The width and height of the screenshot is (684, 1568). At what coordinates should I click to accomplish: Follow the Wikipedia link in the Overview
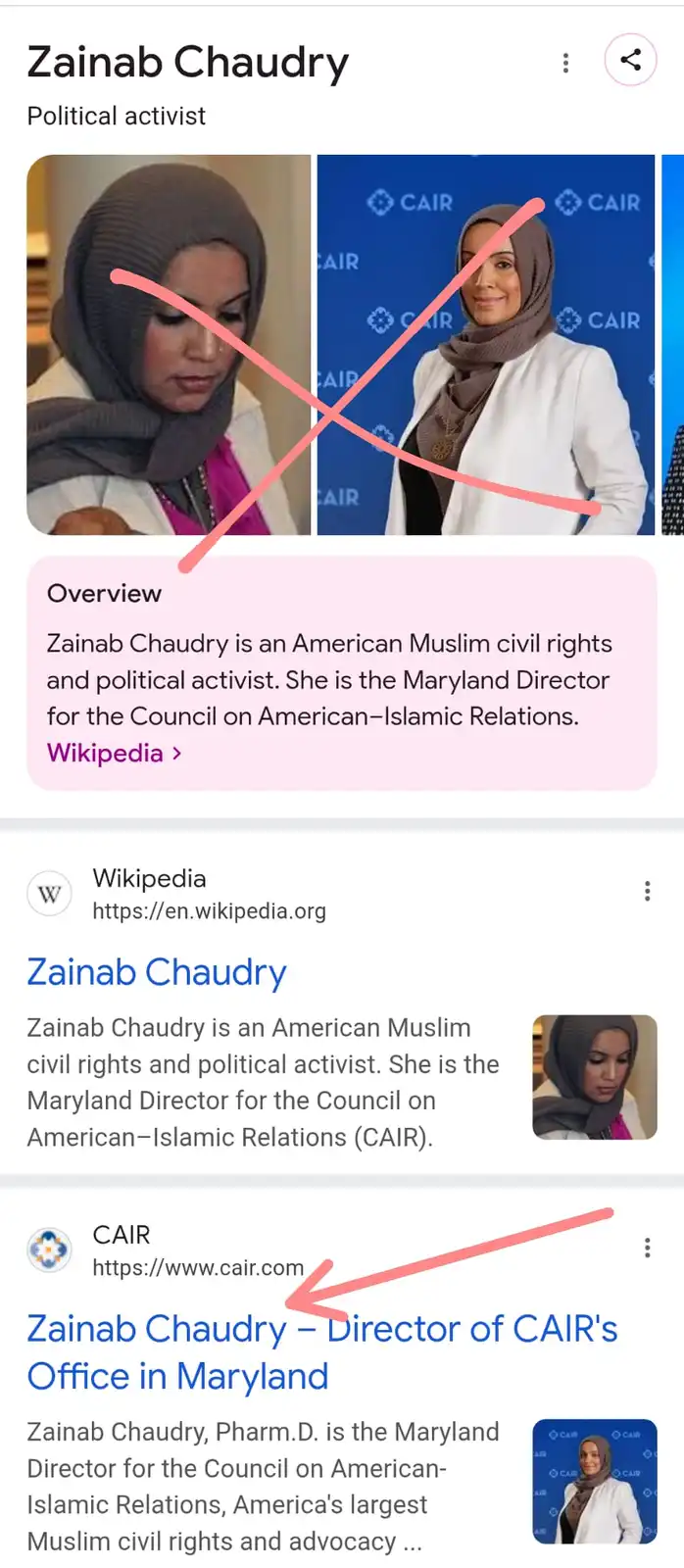pyautogui.click(x=114, y=753)
